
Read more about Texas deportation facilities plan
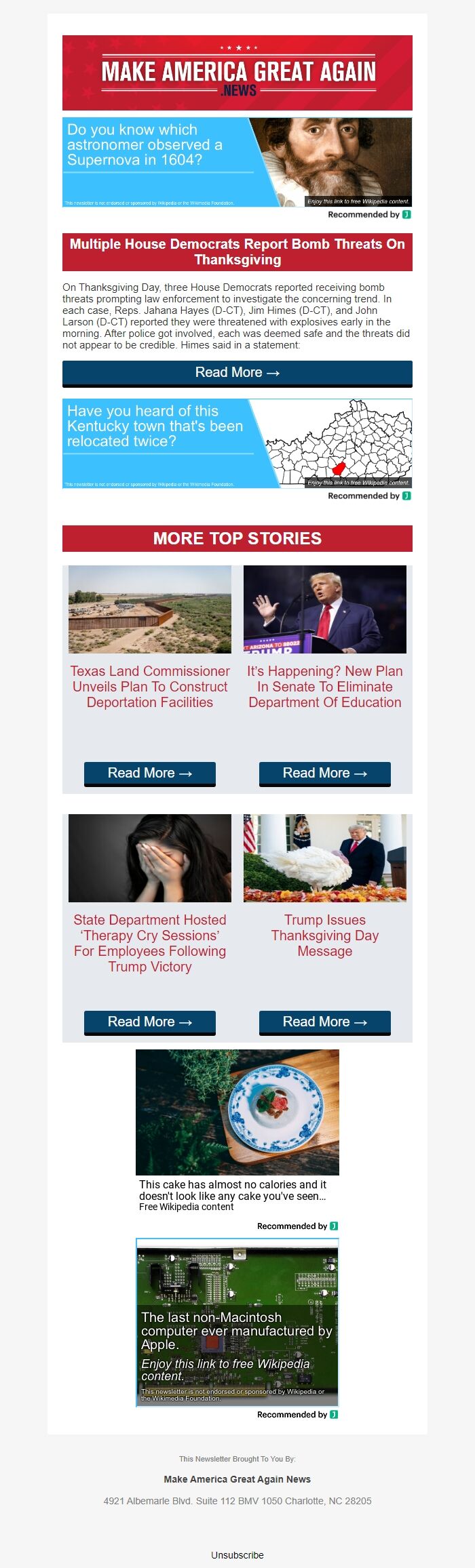(149, 773)
